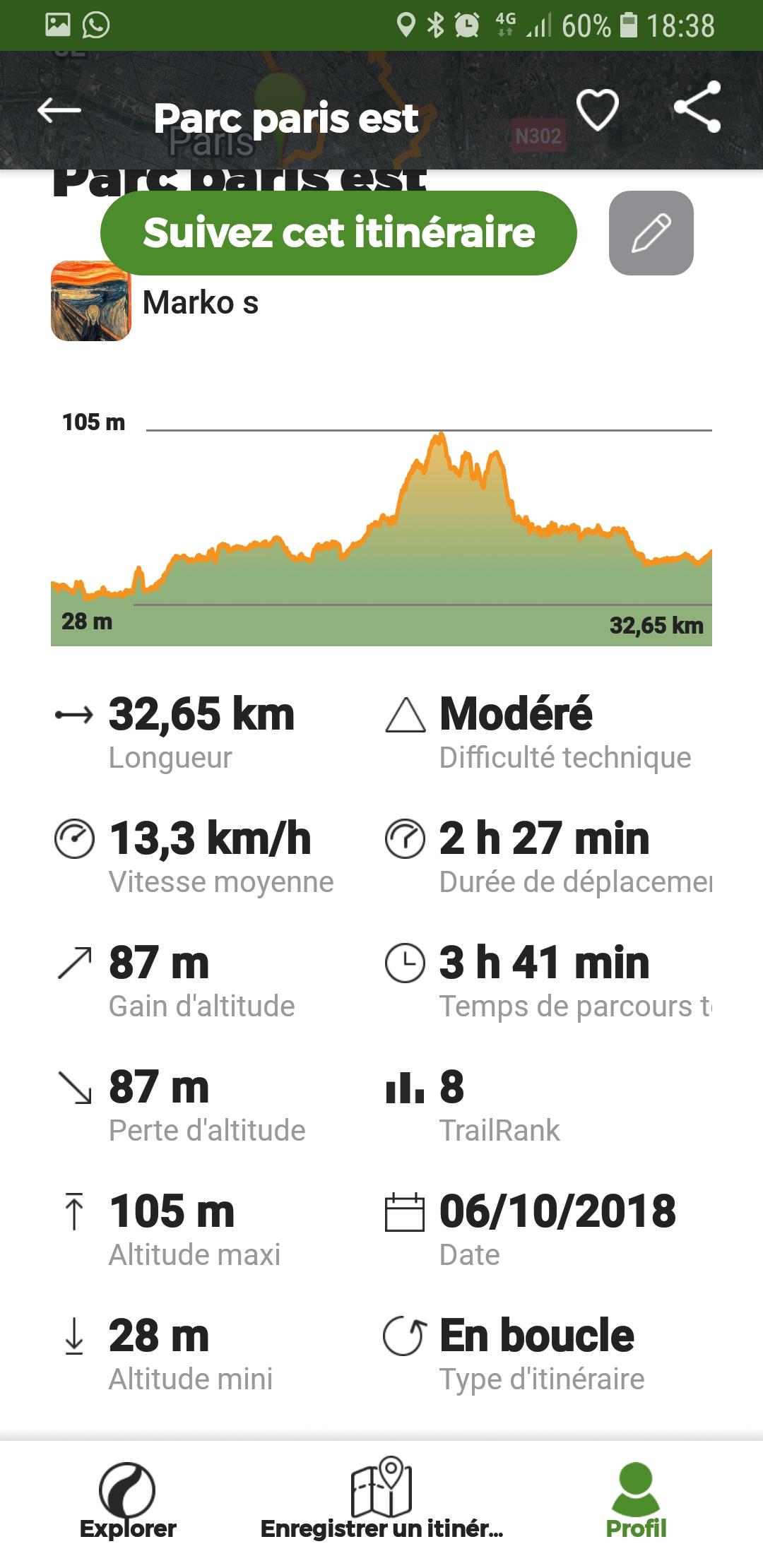The image size is (763, 1568).
Task: Open the elevation profile chart
Action: click(x=381, y=528)
